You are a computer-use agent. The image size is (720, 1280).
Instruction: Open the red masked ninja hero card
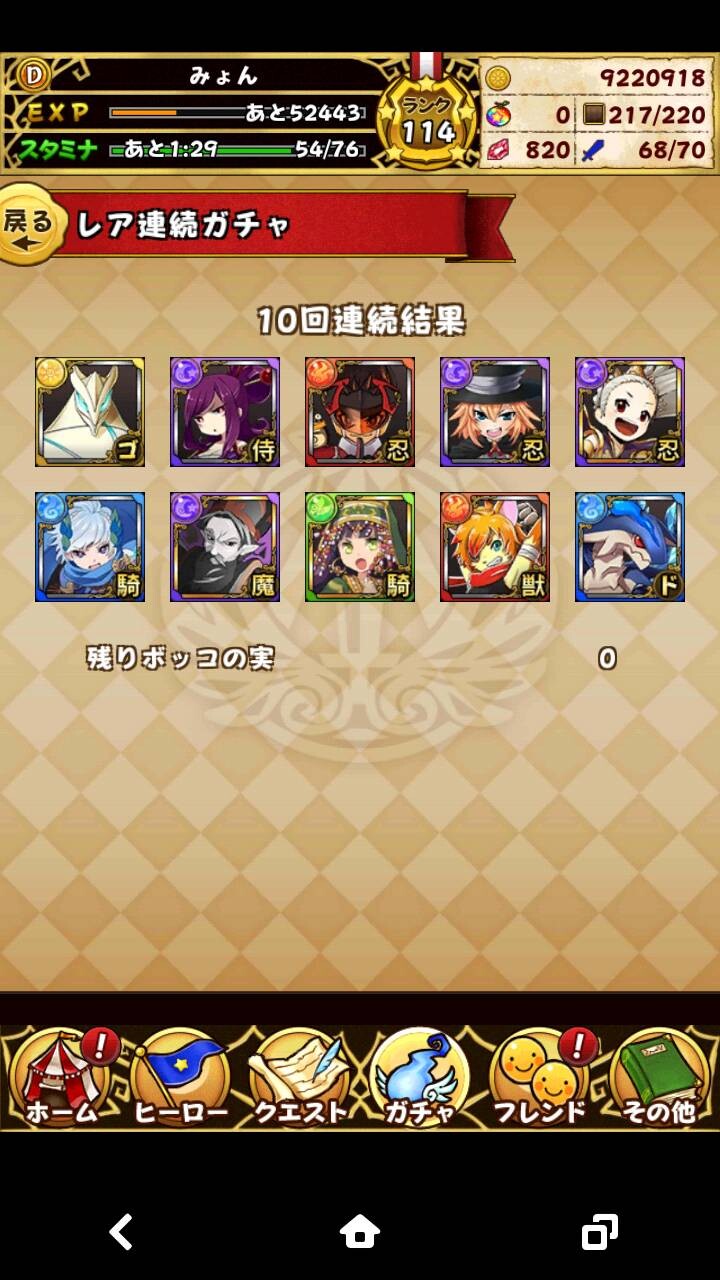(x=360, y=412)
